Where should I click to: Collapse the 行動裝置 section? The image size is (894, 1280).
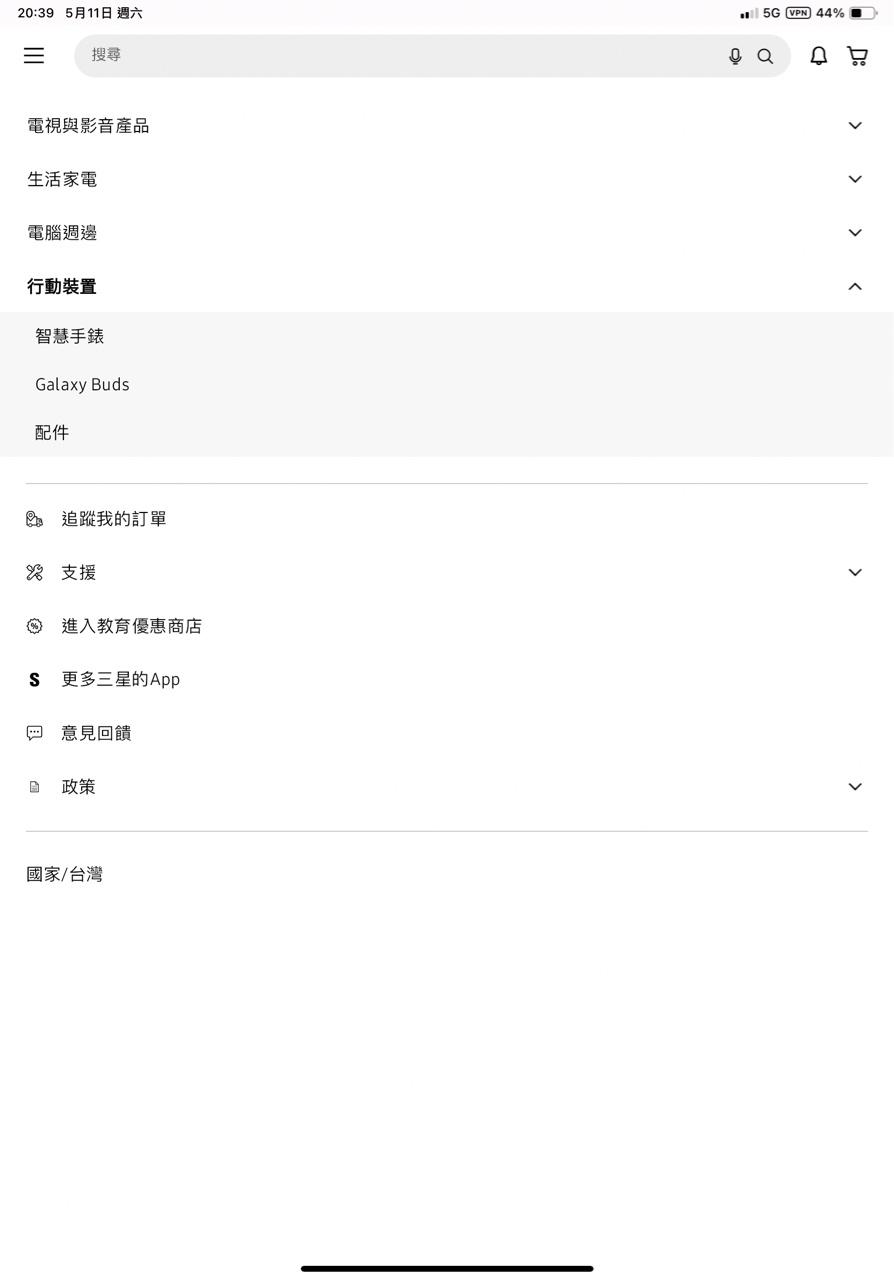446,286
